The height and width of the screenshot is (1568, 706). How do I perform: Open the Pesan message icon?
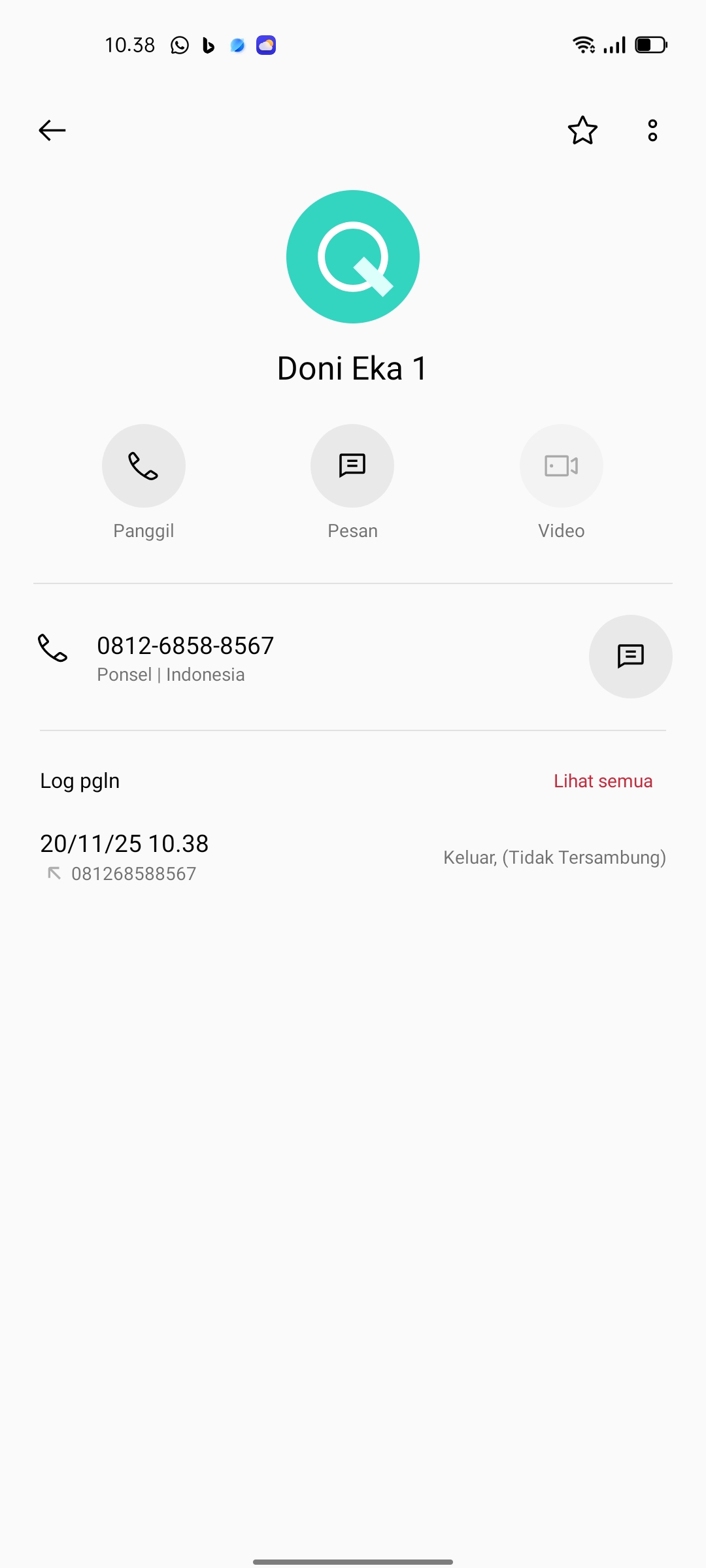tap(352, 465)
